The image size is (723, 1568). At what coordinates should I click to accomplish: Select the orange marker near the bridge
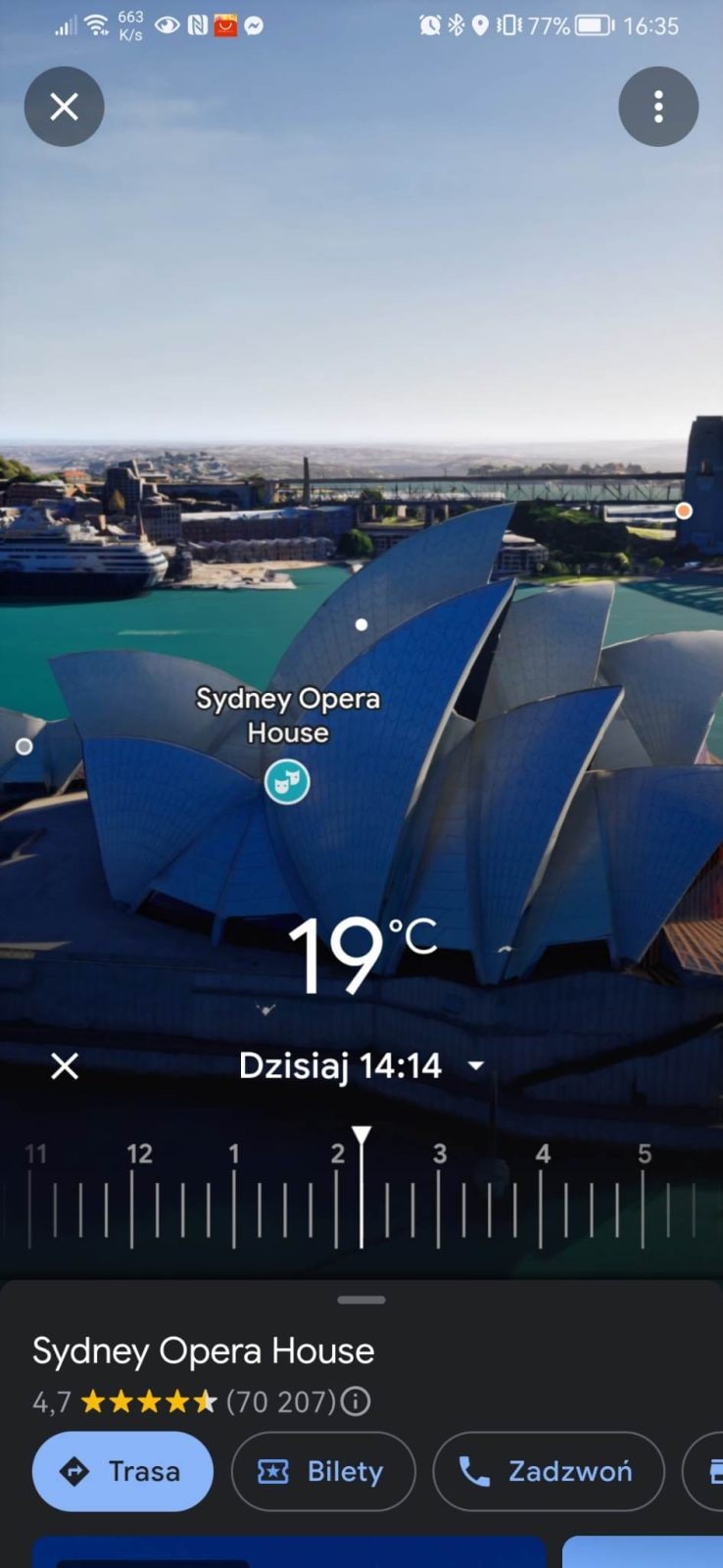(684, 510)
